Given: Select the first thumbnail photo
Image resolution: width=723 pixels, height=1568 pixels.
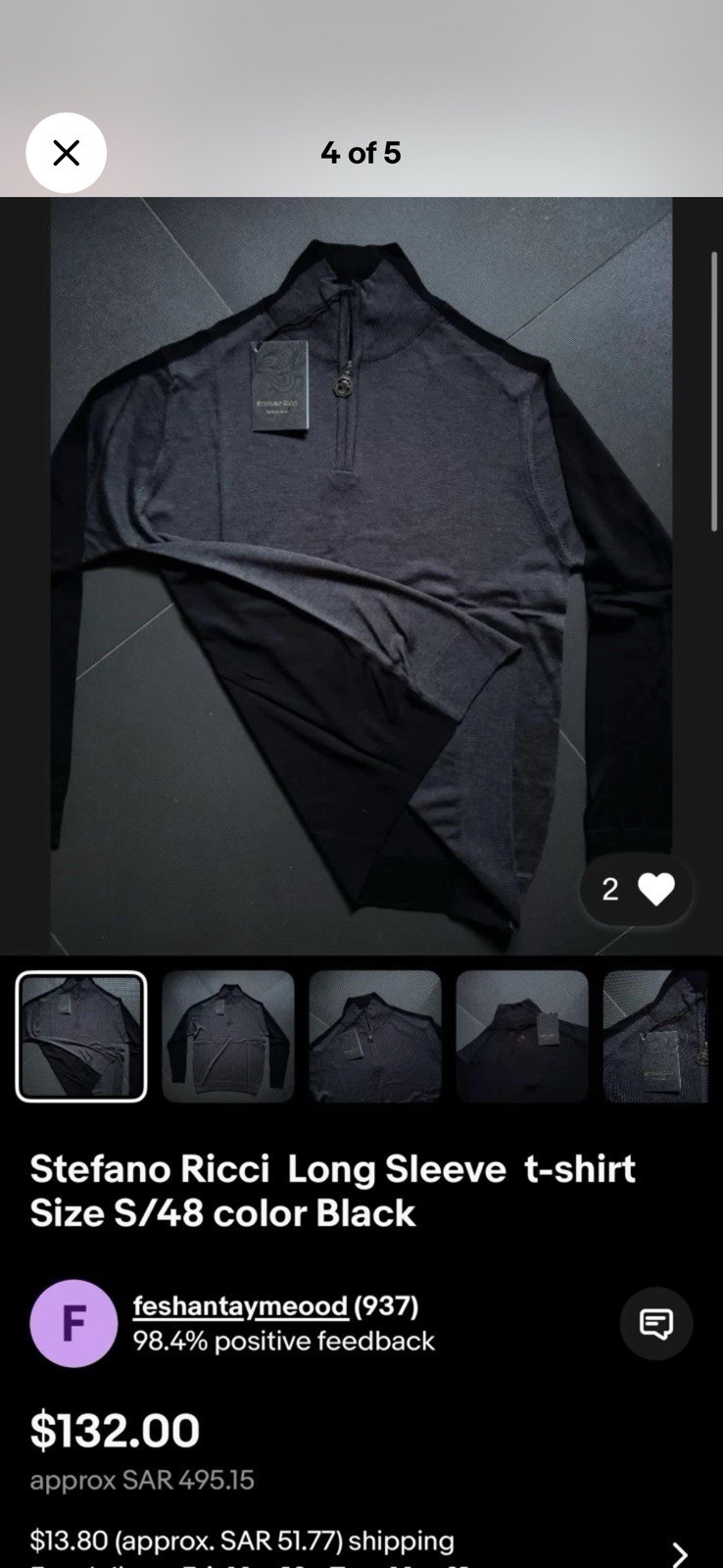Looking at the screenshot, I should [x=81, y=1036].
